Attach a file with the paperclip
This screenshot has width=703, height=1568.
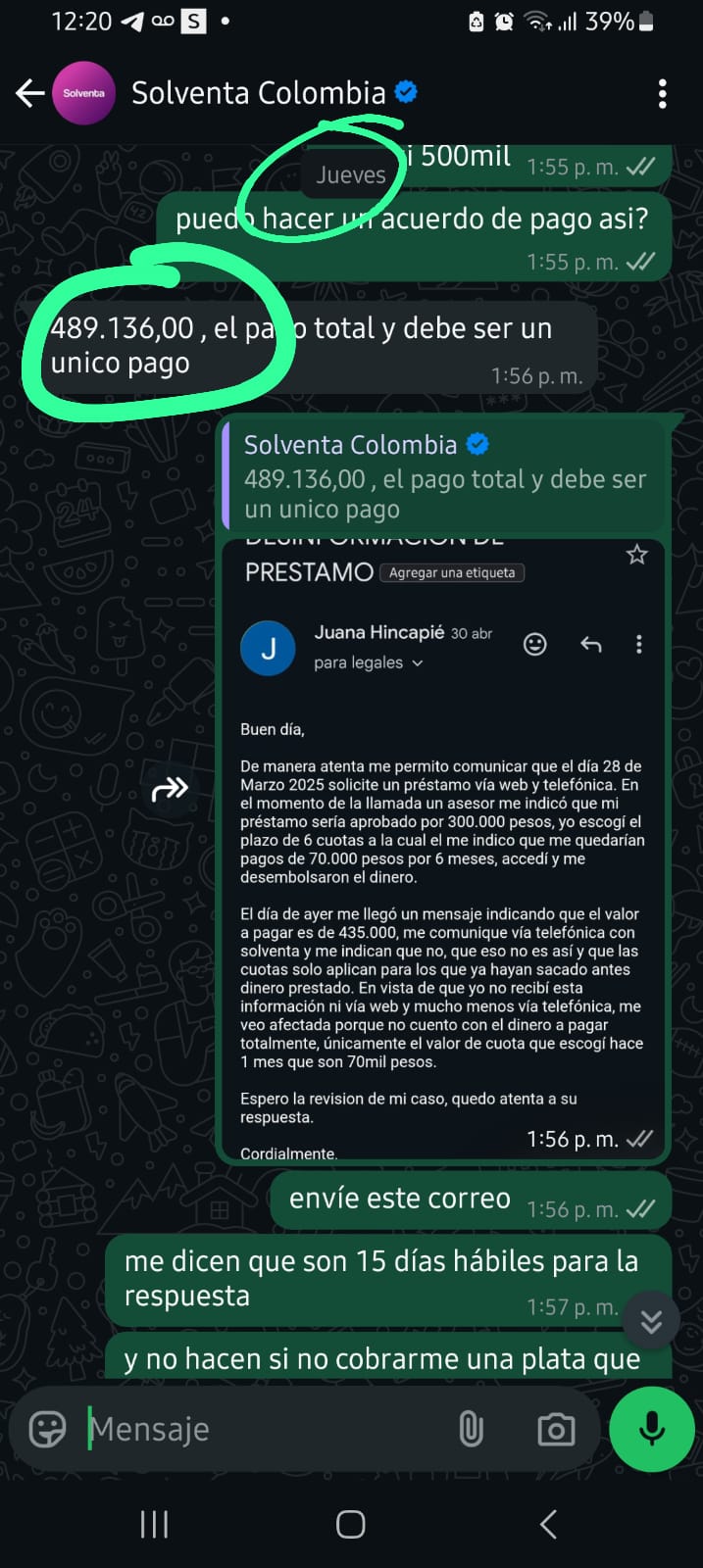click(472, 1430)
